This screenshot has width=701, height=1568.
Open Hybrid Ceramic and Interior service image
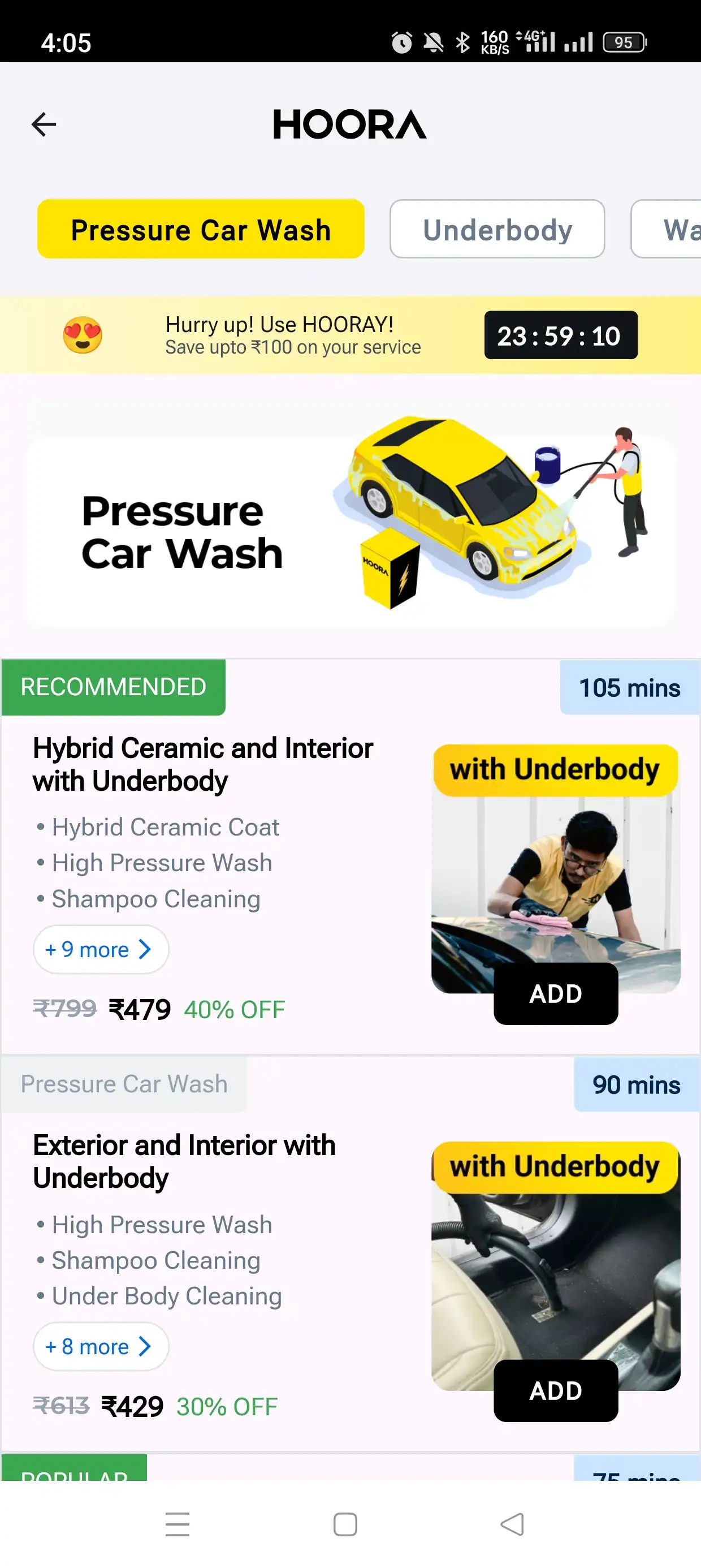[x=555, y=877]
